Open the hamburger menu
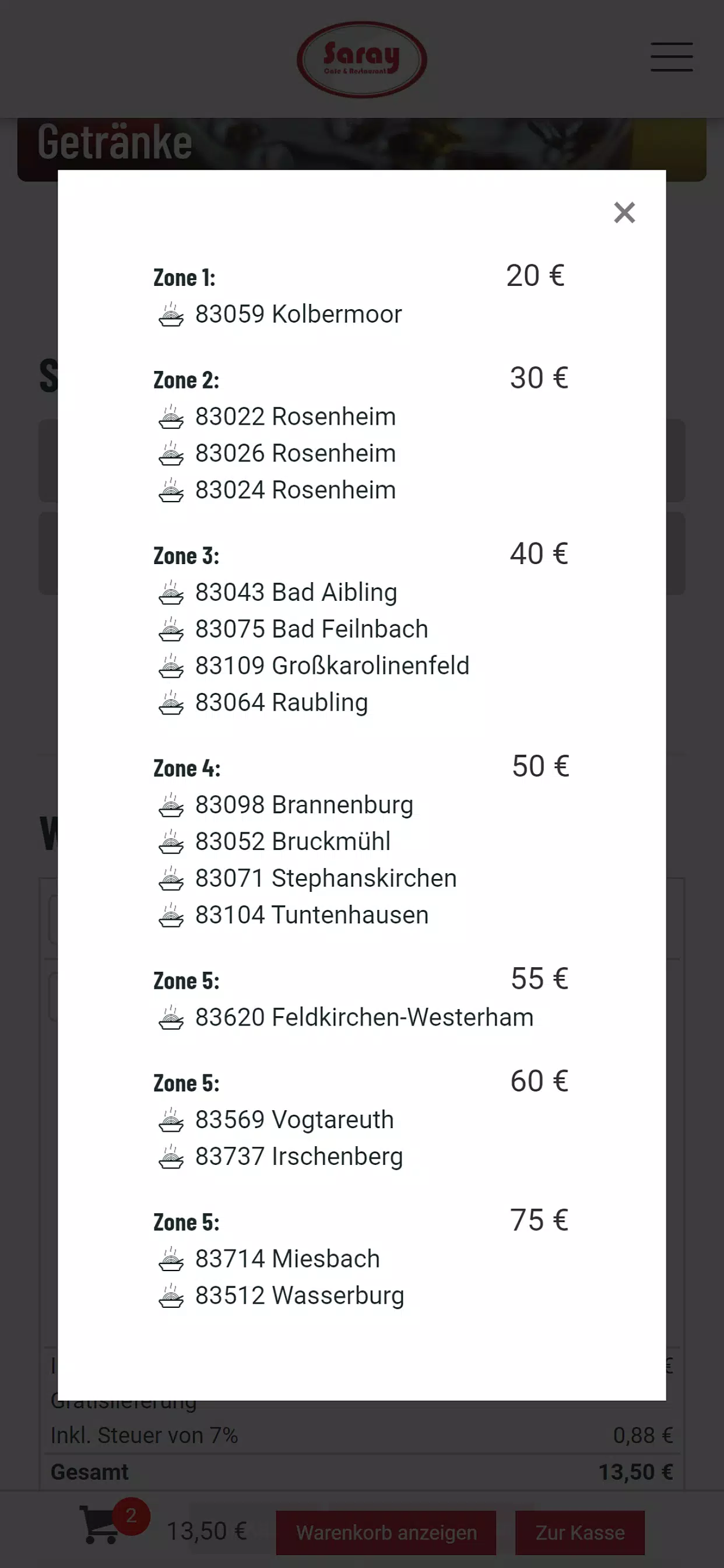Screen dimensions: 724x1568 671,57
